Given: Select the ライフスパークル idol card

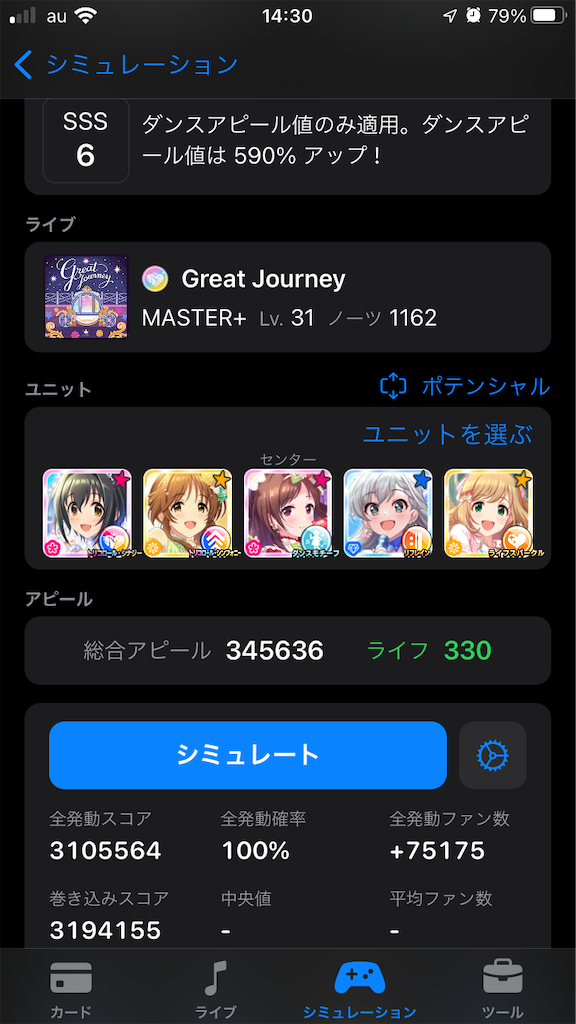Looking at the screenshot, I should coord(489,513).
